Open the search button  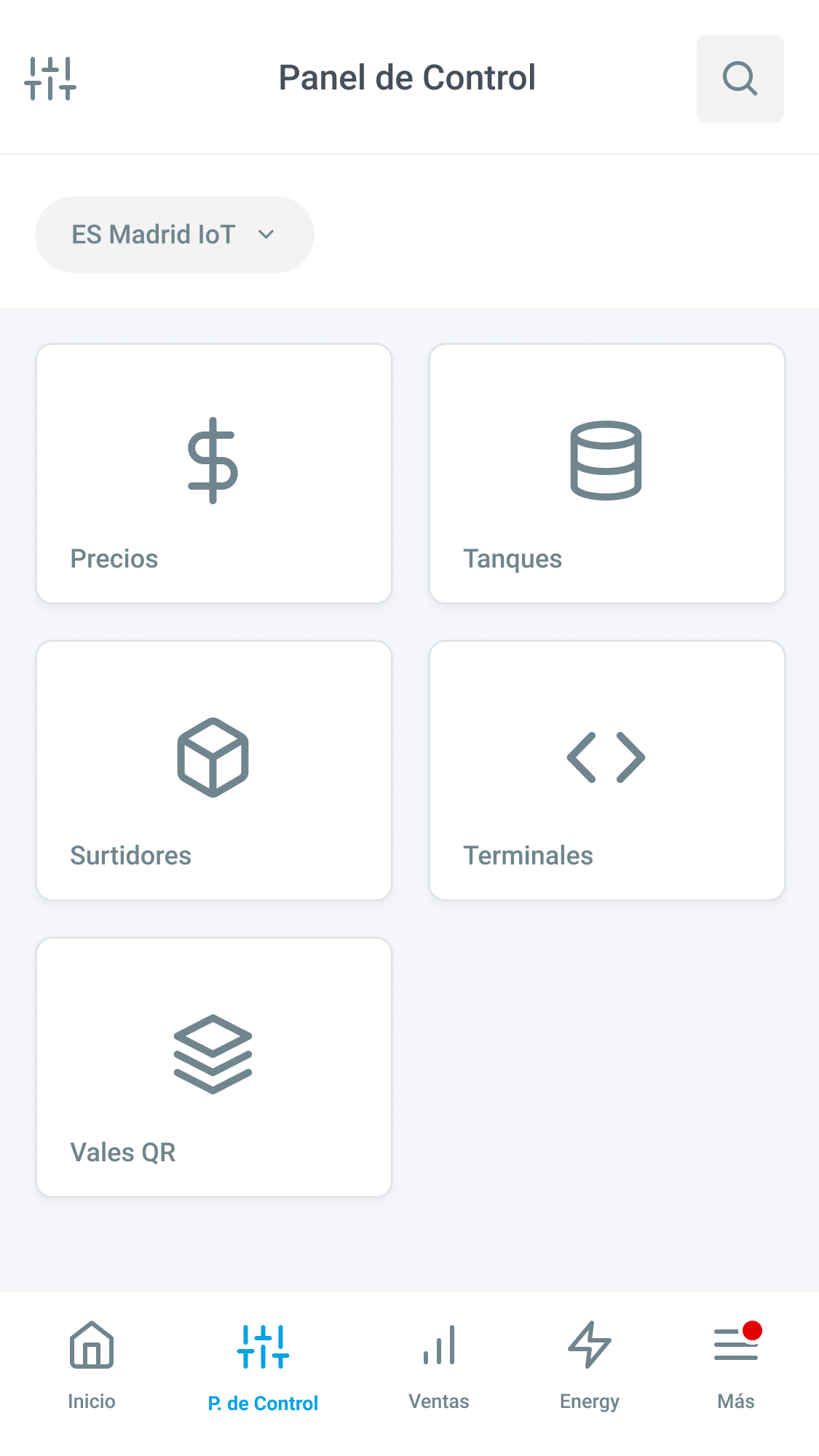tap(740, 79)
